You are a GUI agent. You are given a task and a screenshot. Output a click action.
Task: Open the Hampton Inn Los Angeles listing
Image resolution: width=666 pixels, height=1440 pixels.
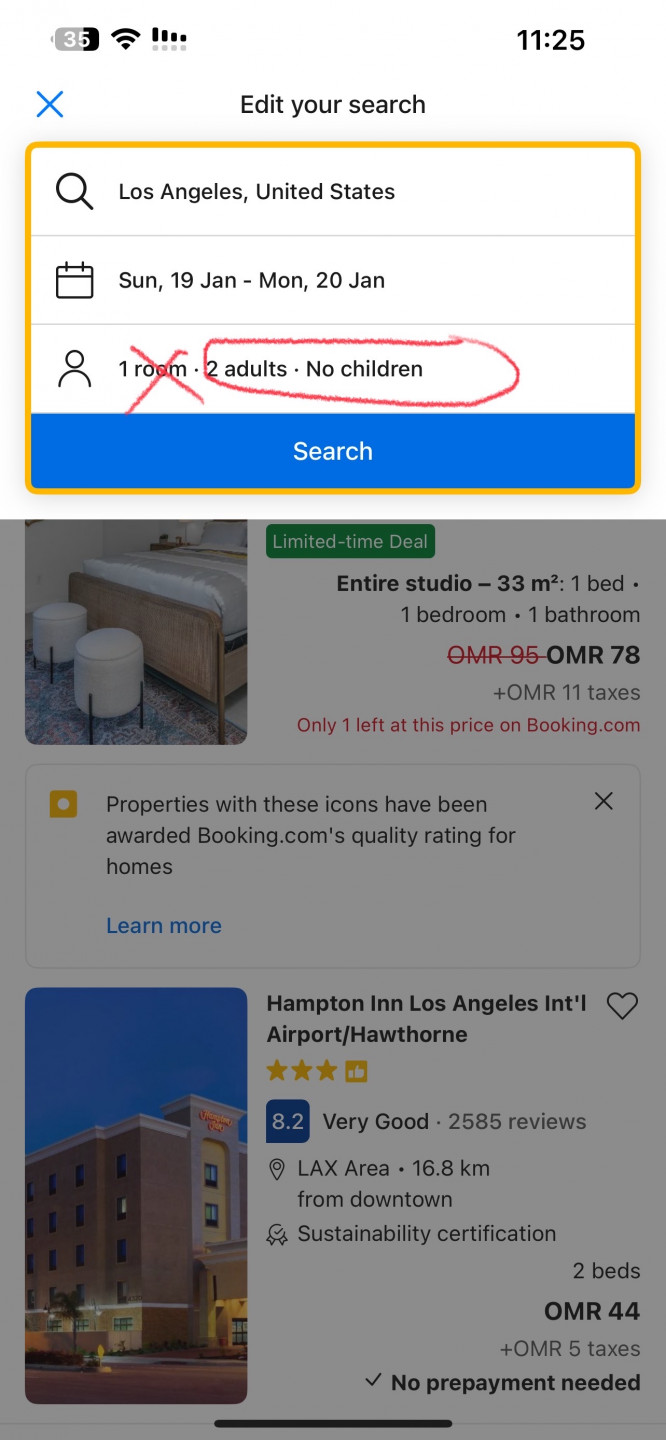click(x=426, y=1019)
